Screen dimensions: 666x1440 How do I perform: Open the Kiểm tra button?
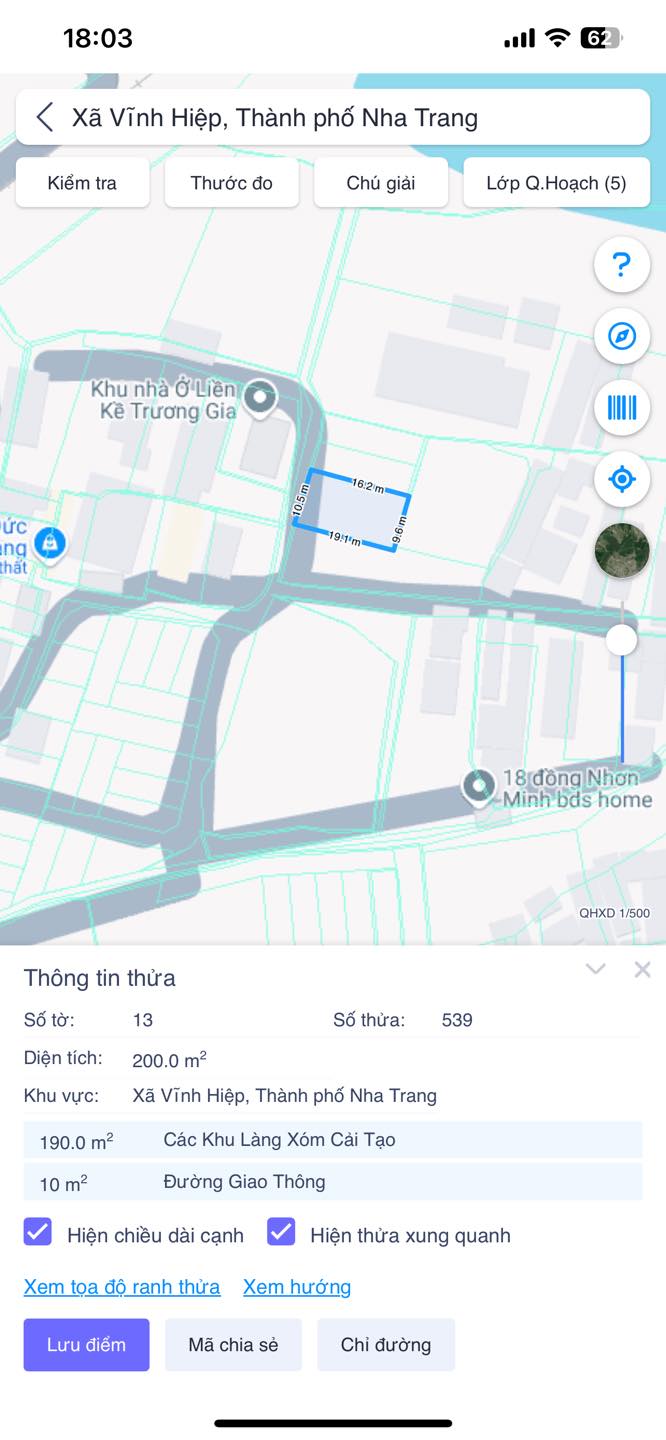pos(82,183)
